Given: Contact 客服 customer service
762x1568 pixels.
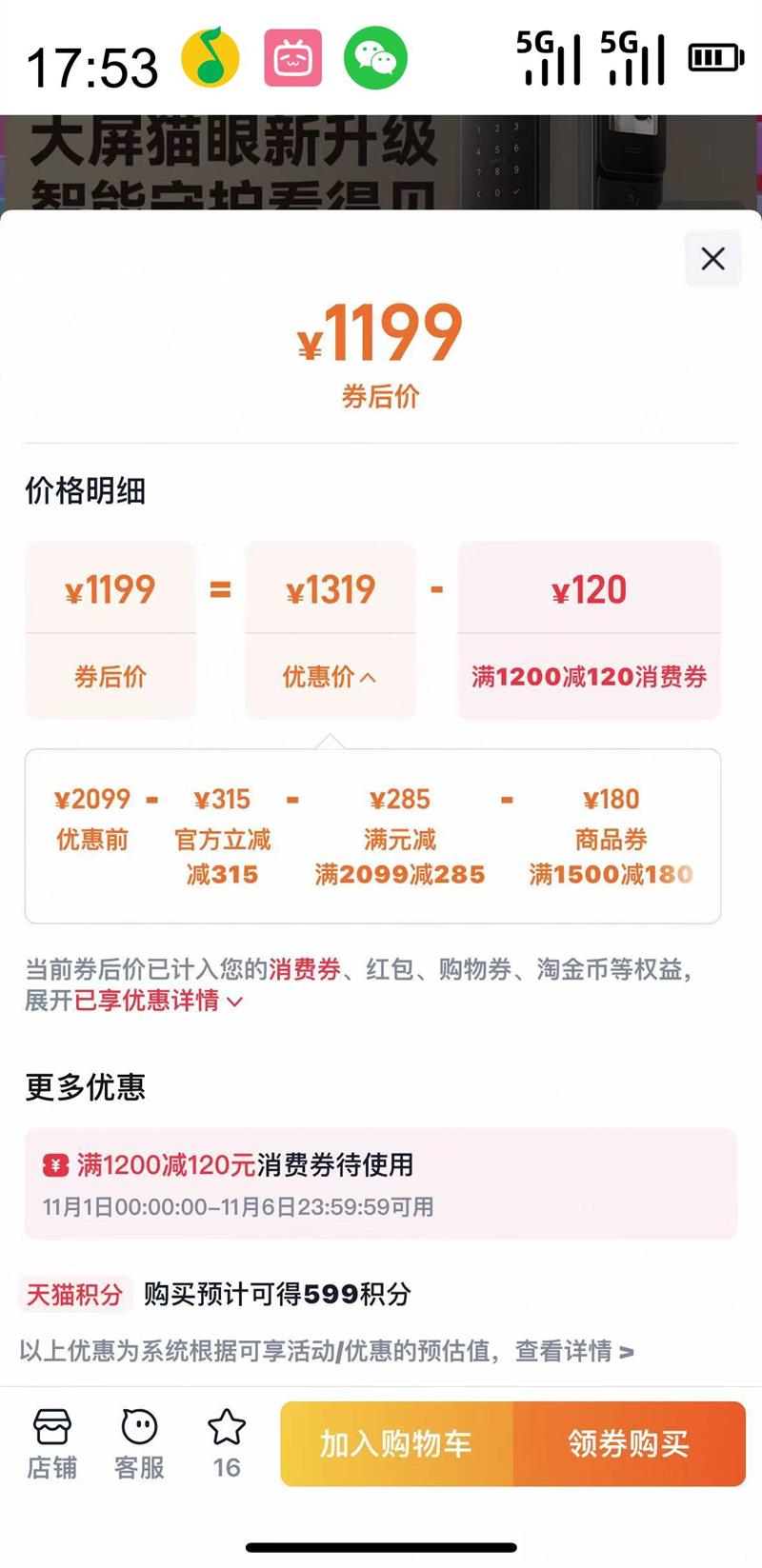Looking at the screenshot, I should pyautogui.click(x=139, y=1444).
